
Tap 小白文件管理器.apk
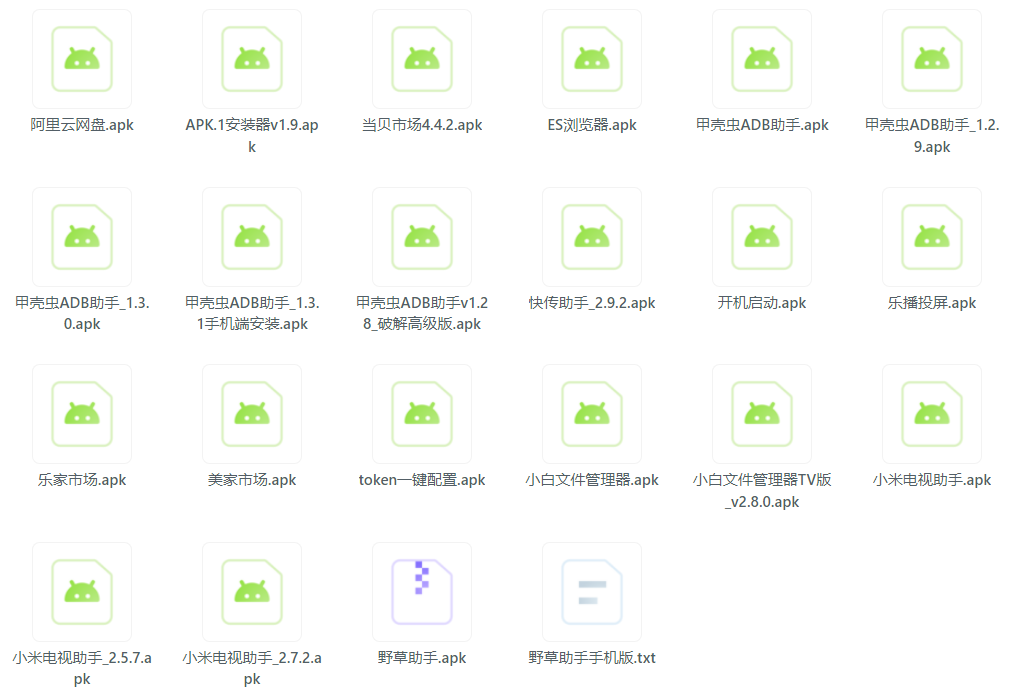[592, 414]
